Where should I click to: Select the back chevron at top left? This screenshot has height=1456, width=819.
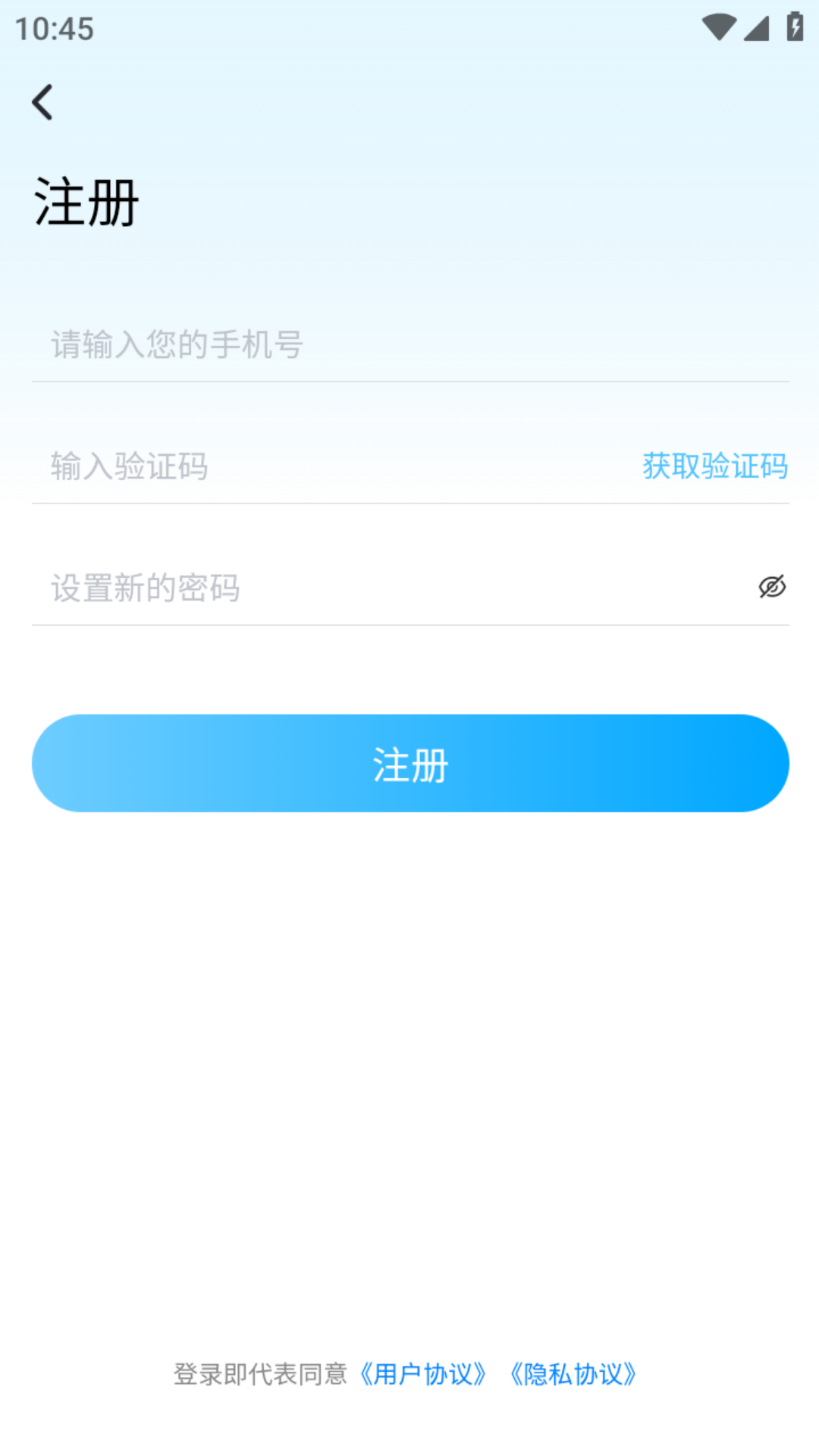[x=43, y=102]
